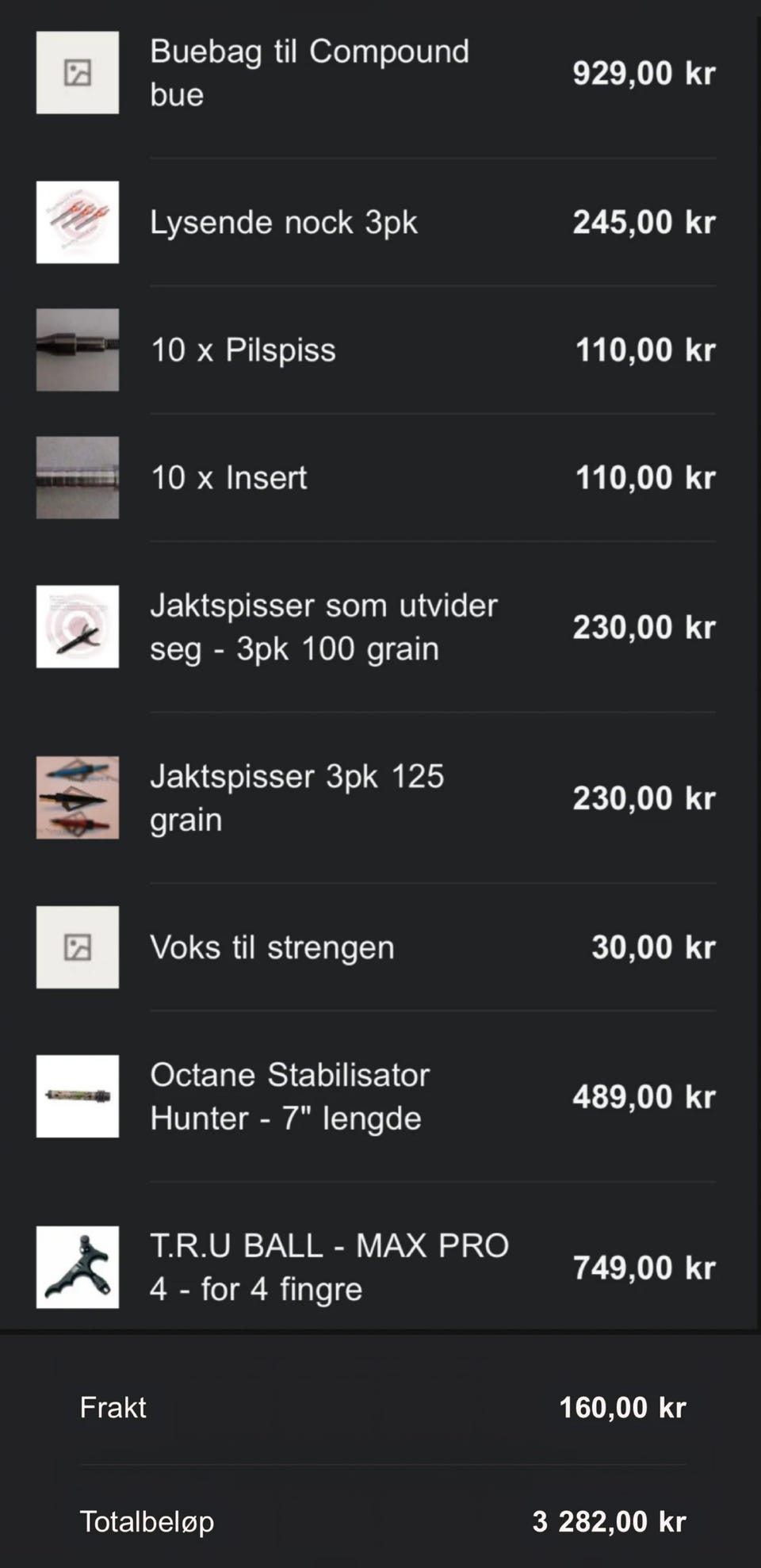Click the Jaktspisser 125 grain thumbnail

(77, 797)
